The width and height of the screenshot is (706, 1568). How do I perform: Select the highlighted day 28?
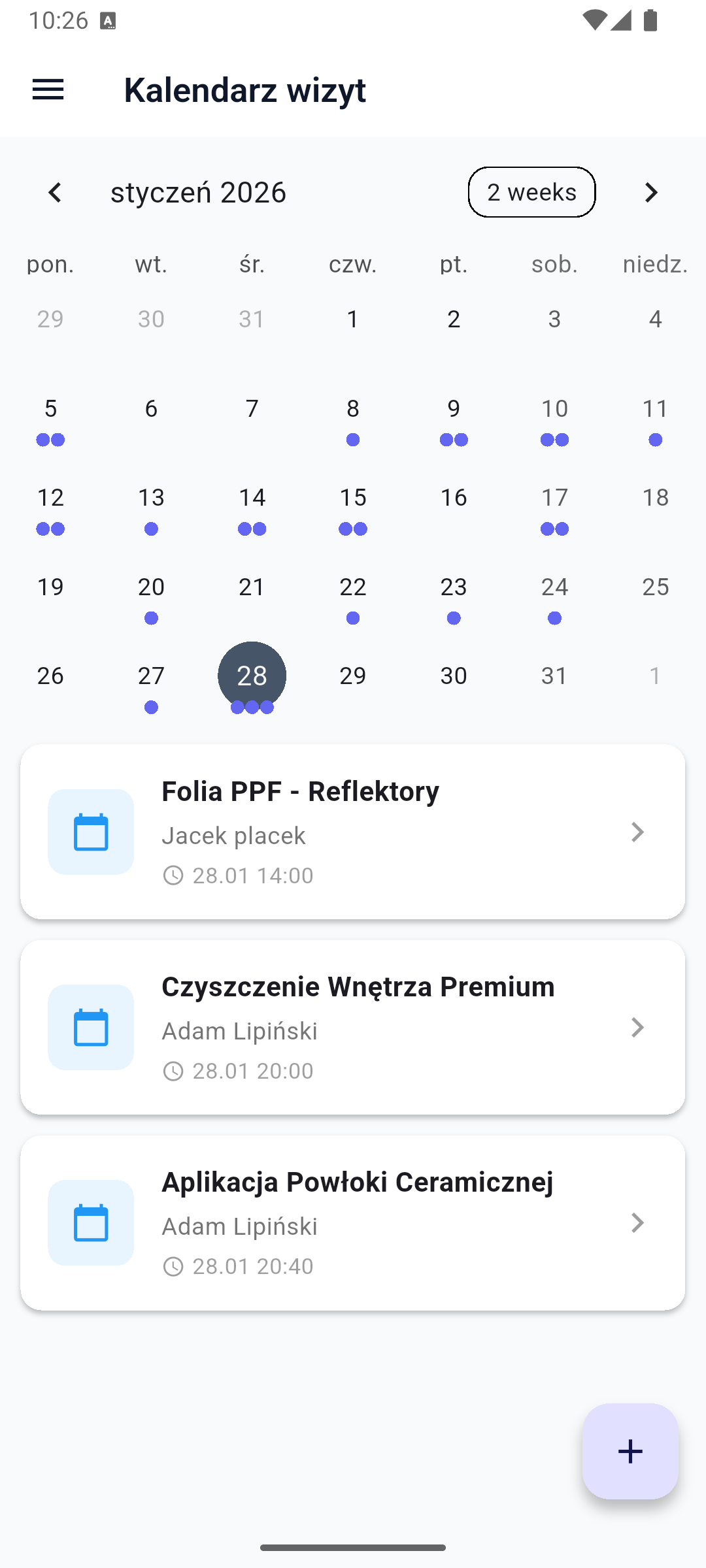[x=252, y=676]
